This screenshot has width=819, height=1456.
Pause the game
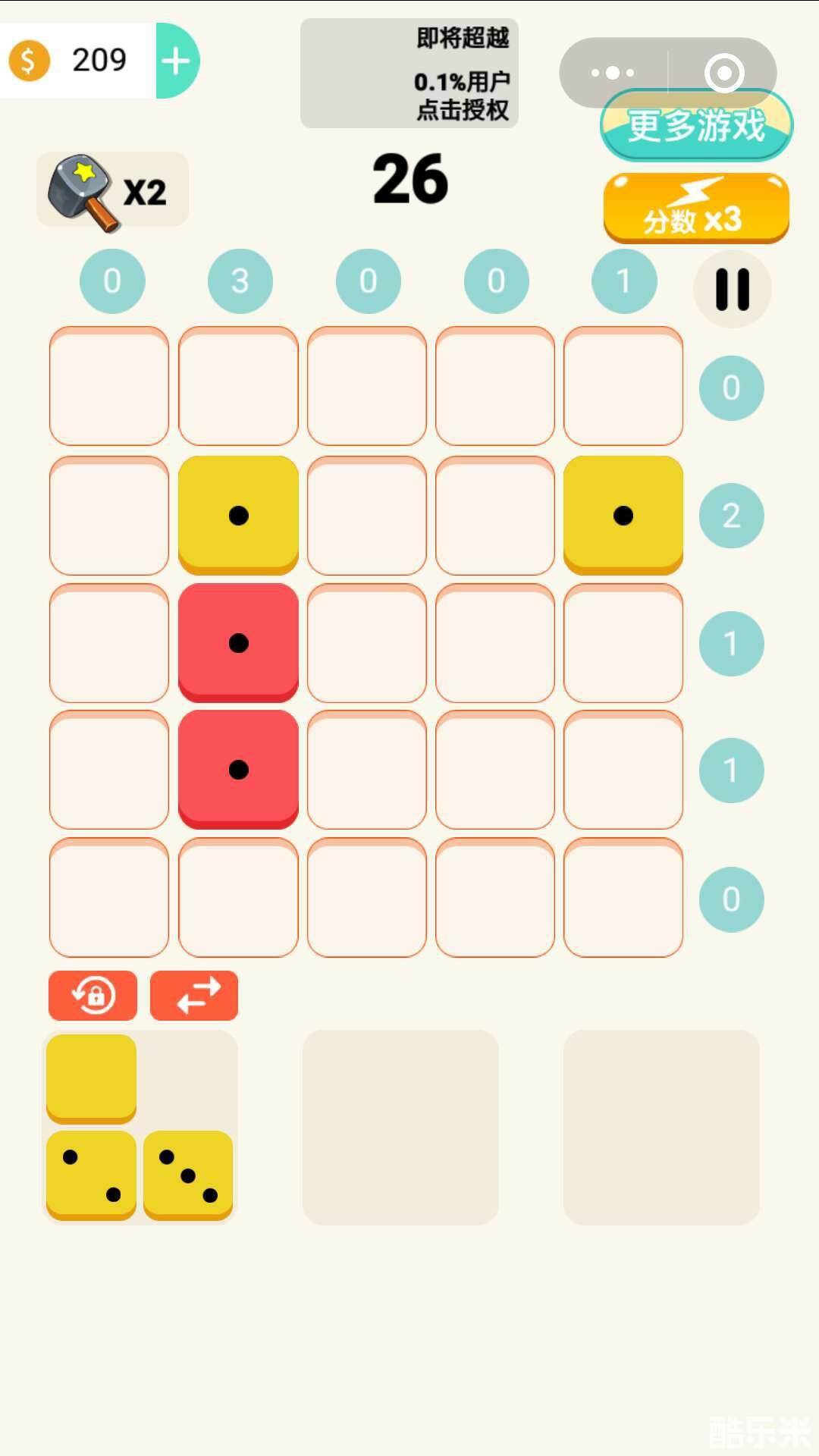pos(732,289)
